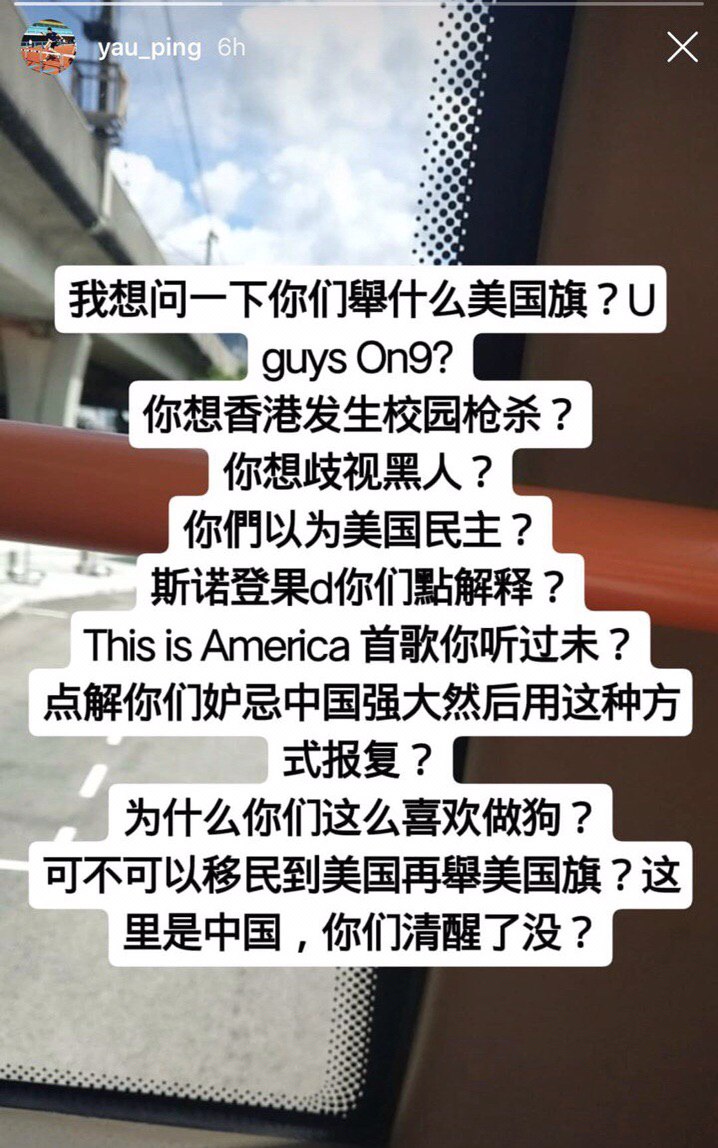Open the yau_ping username link

pos(149,47)
